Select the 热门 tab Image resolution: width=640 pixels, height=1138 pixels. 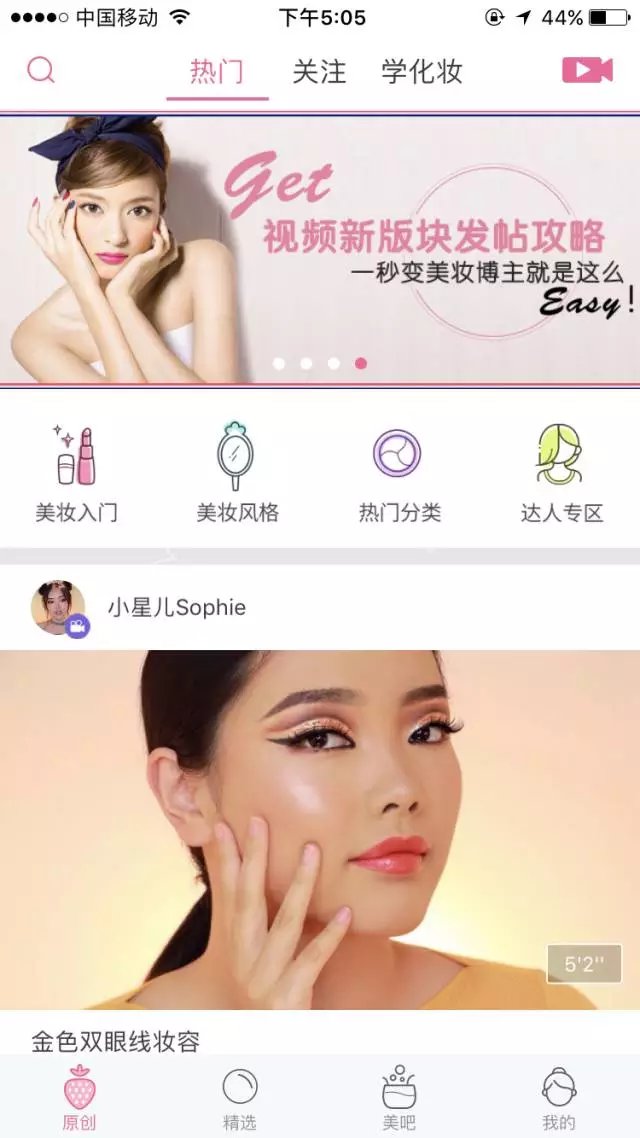(x=217, y=72)
